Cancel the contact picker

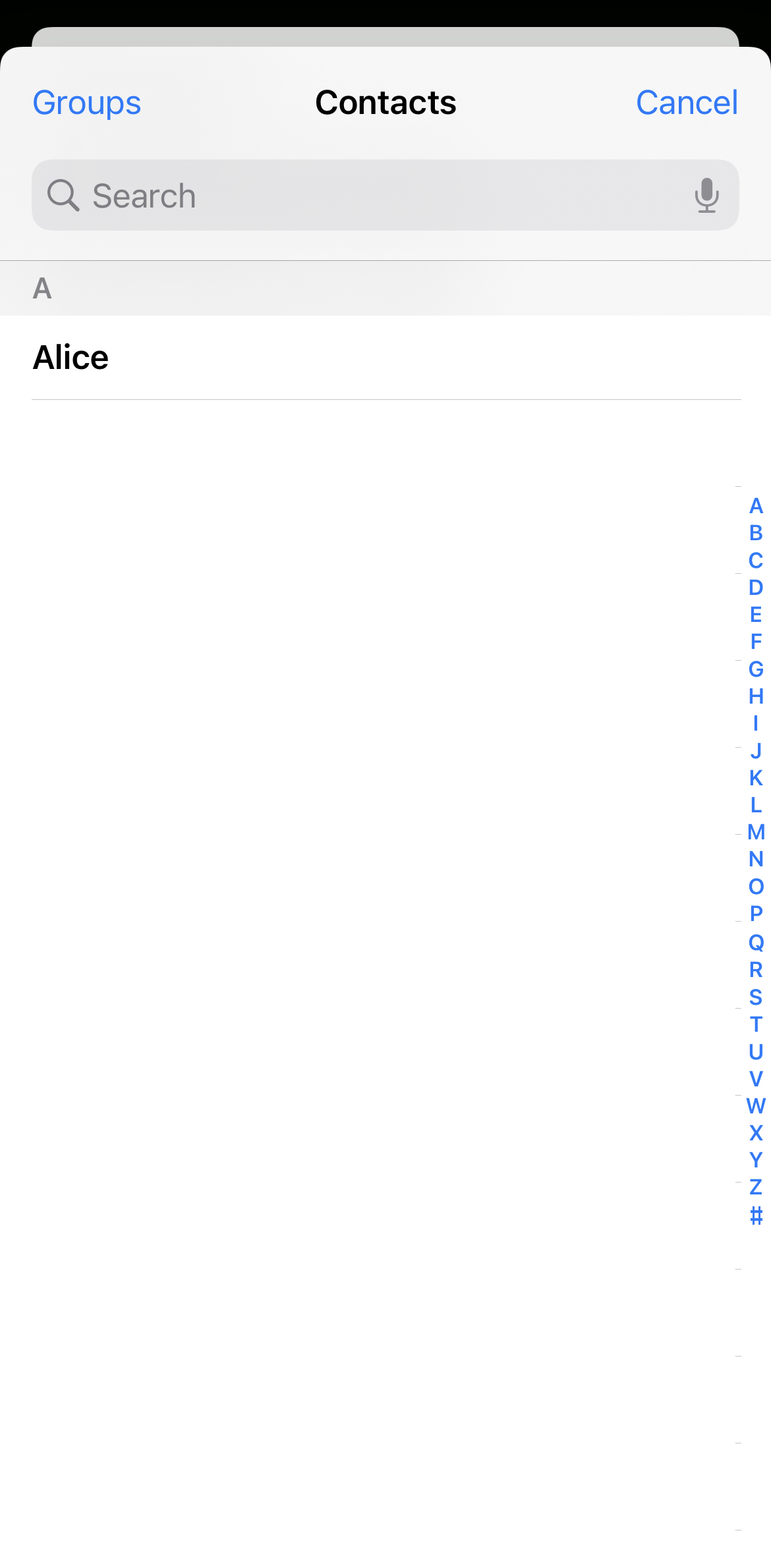(x=686, y=103)
